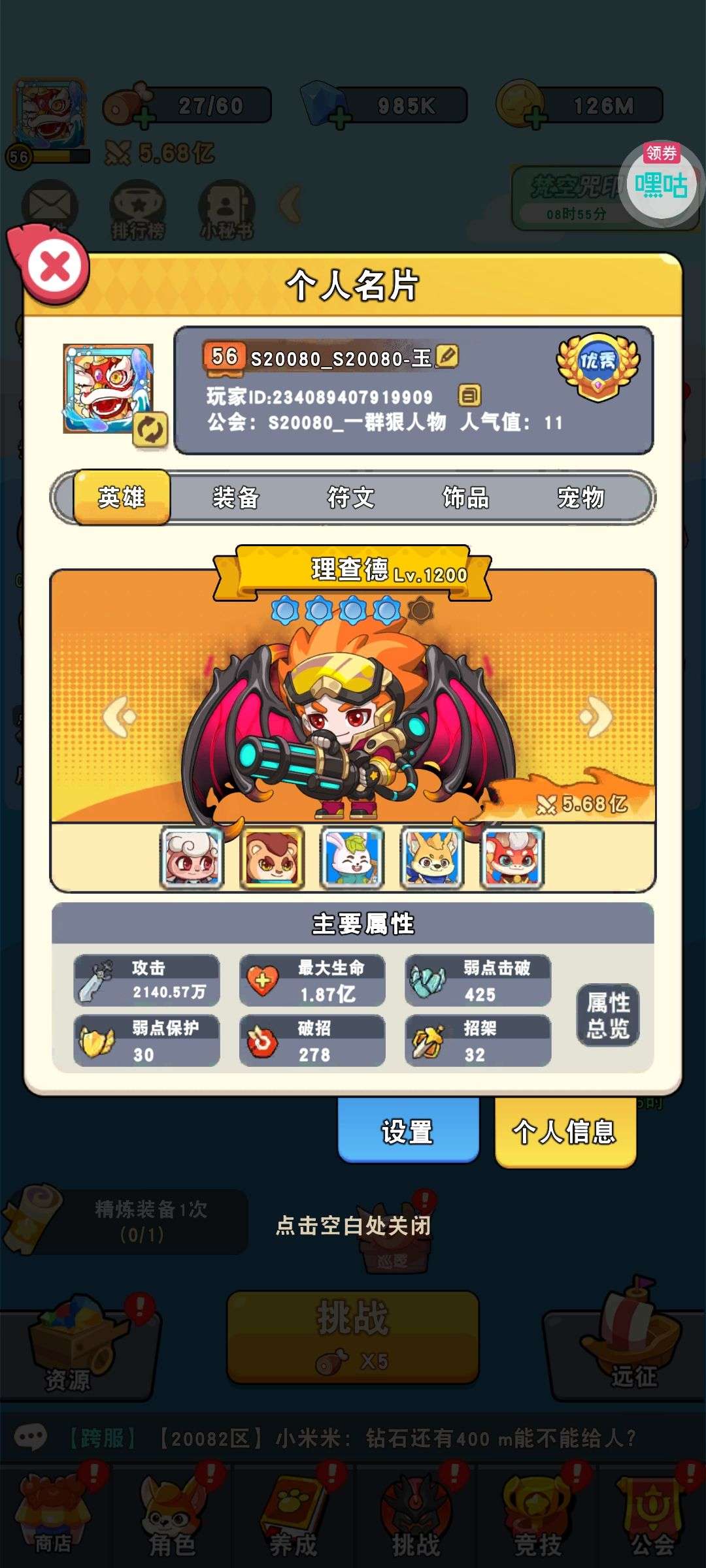Switch to the 装备 tab
706x1568 pixels.
click(x=236, y=498)
